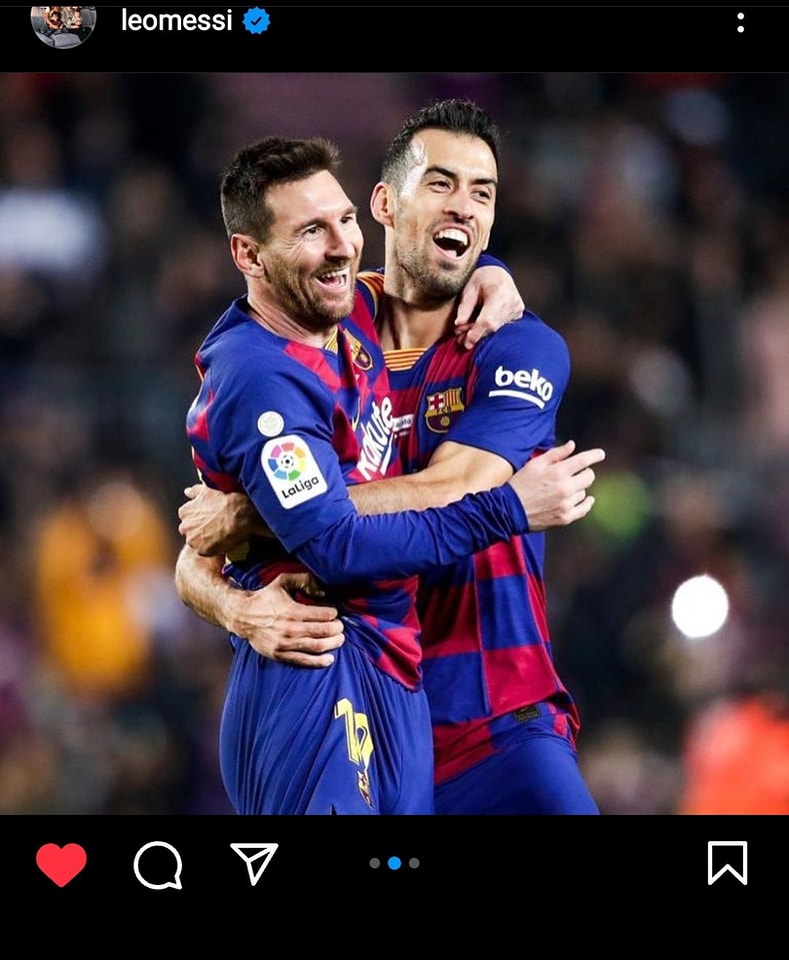Tap the post photo by leomessi
The height and width of the screenshot is (960, 789).
(x=394, y=443)
